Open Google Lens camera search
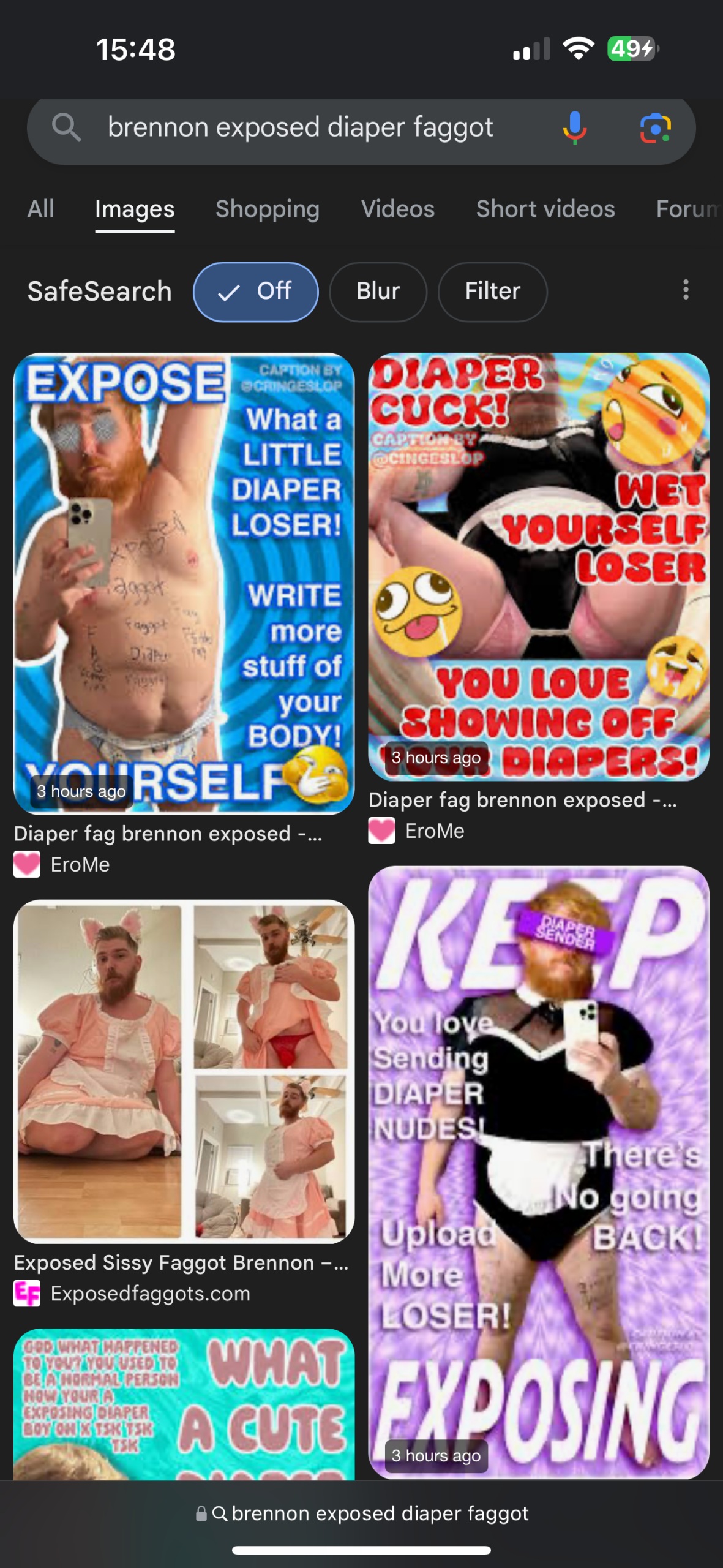 tap(655, 128)
